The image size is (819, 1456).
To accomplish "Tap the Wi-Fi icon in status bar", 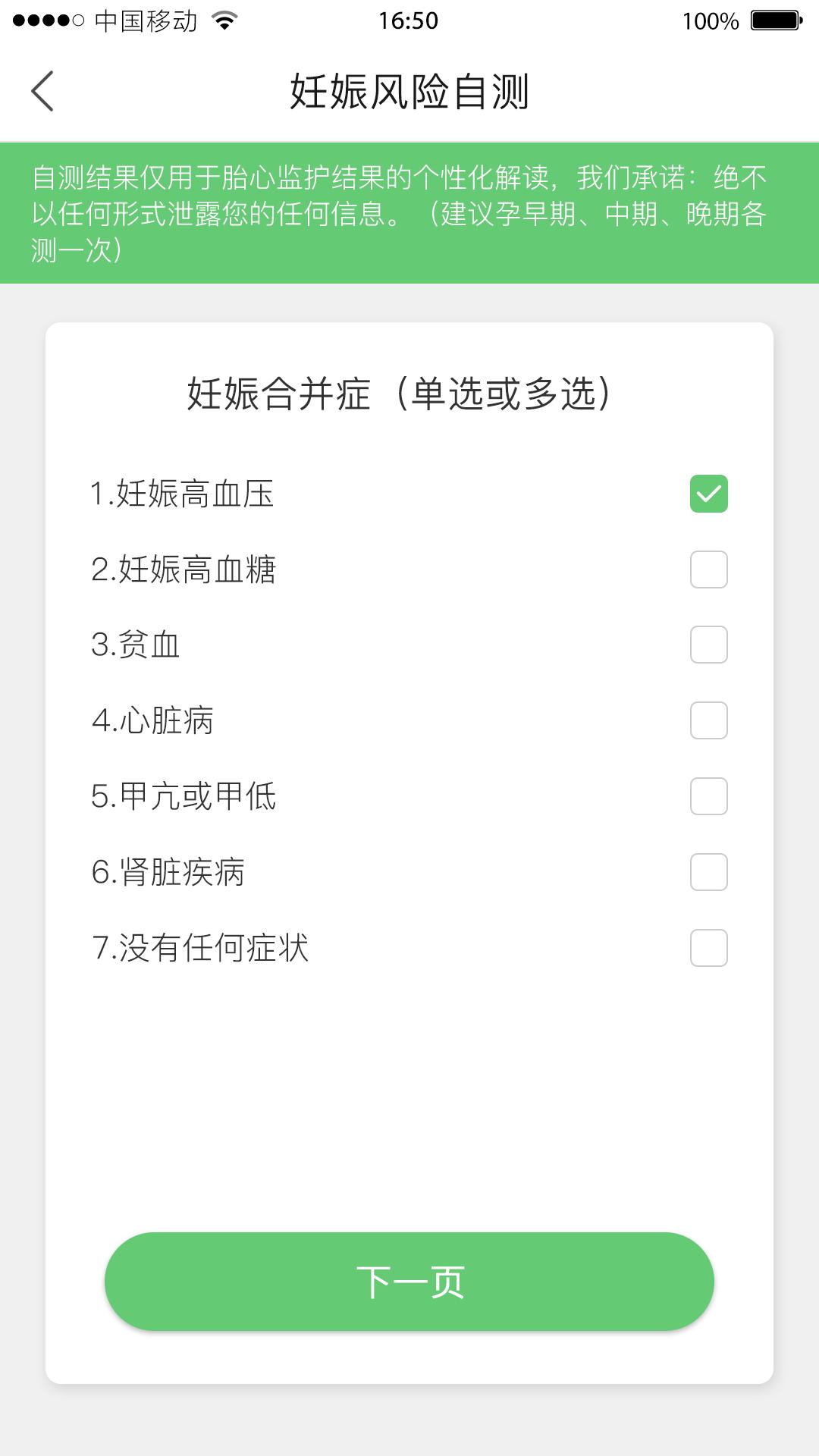I will 224,20.
